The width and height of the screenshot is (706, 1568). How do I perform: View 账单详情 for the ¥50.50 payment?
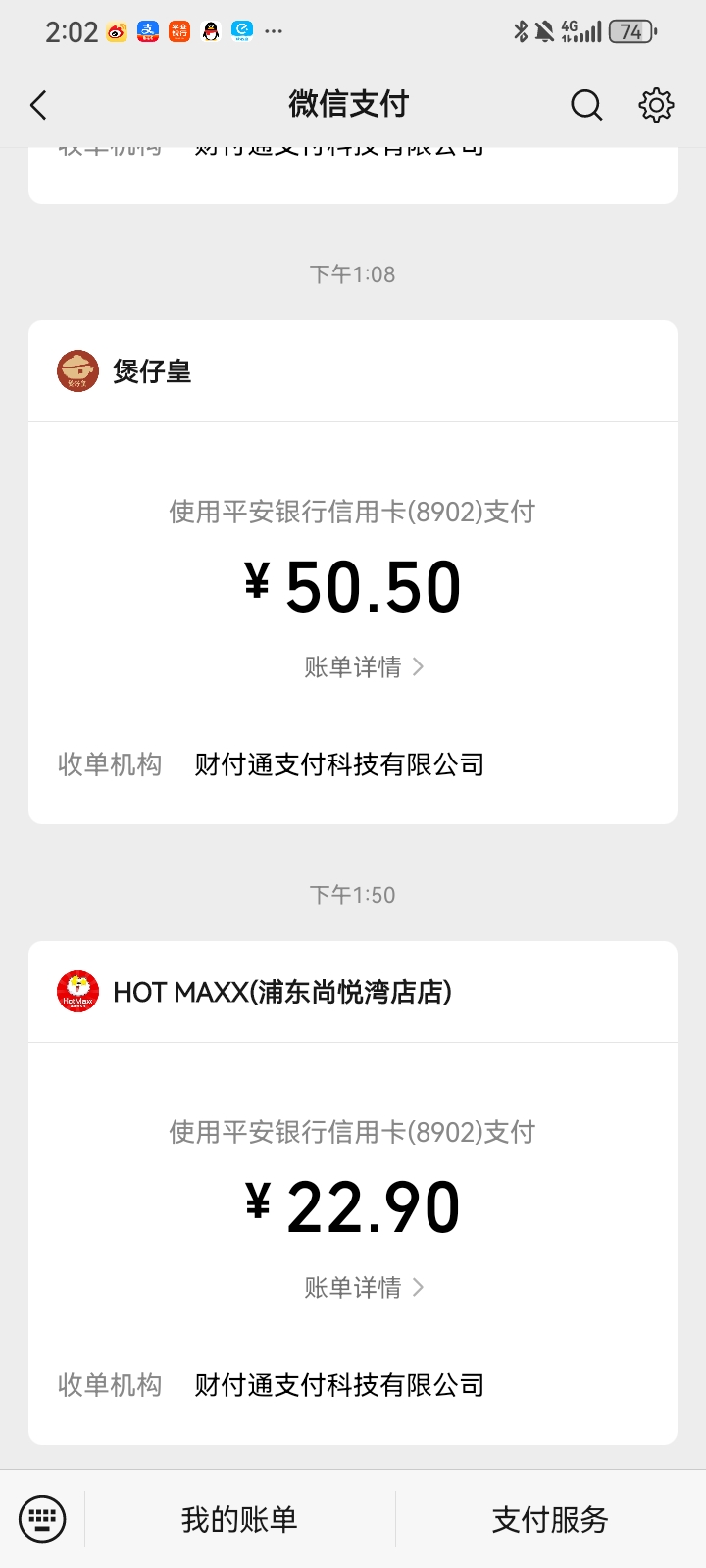(364, 667)
